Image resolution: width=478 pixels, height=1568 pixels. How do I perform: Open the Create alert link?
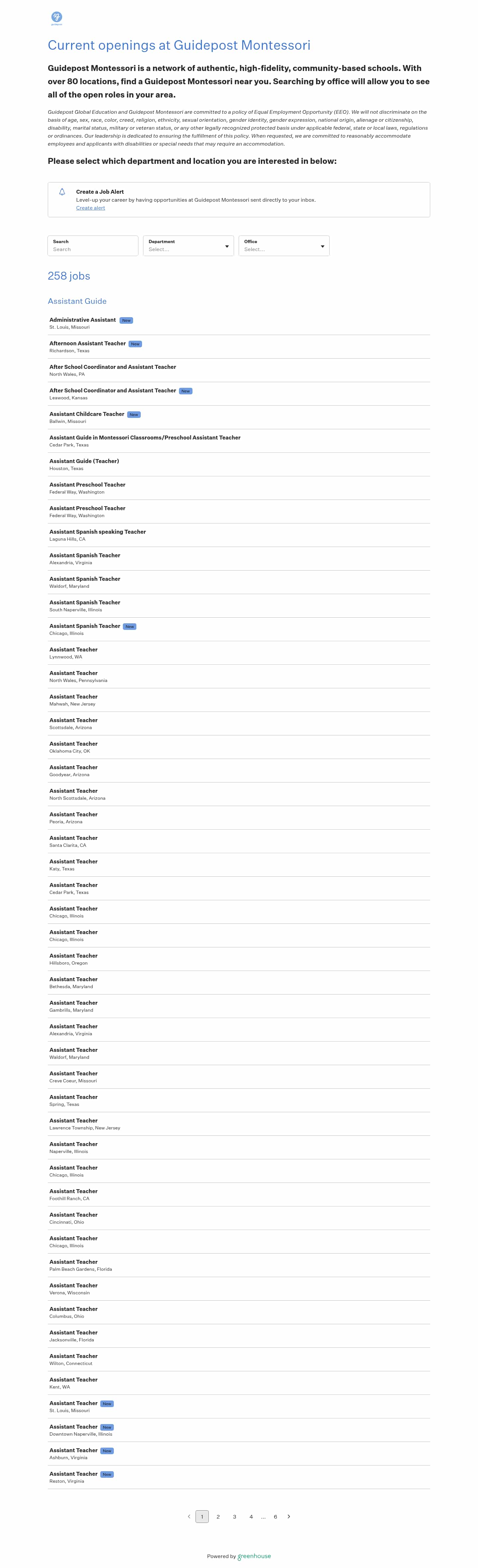90,208
